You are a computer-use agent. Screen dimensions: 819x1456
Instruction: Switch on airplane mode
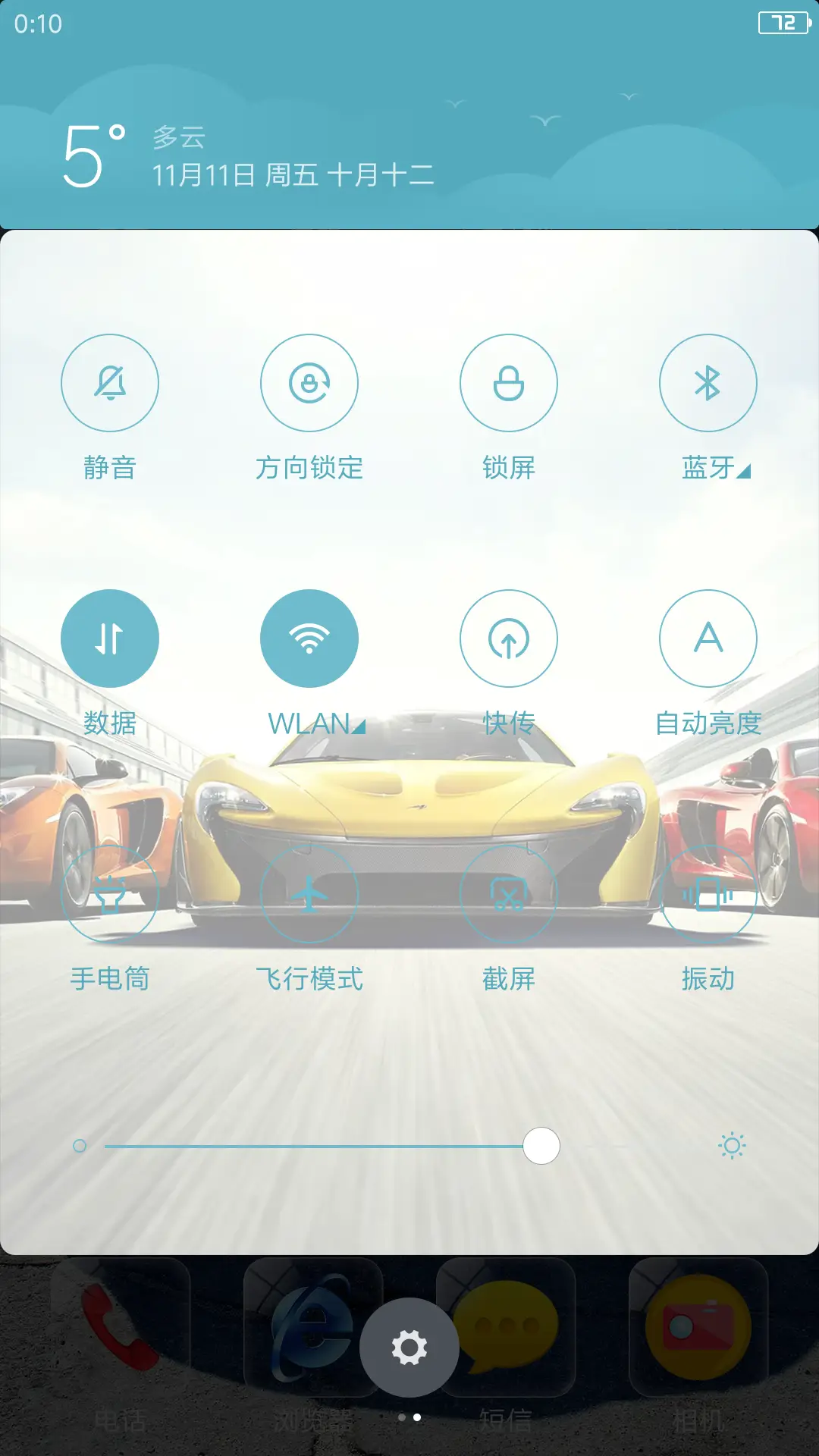[309, 895]
